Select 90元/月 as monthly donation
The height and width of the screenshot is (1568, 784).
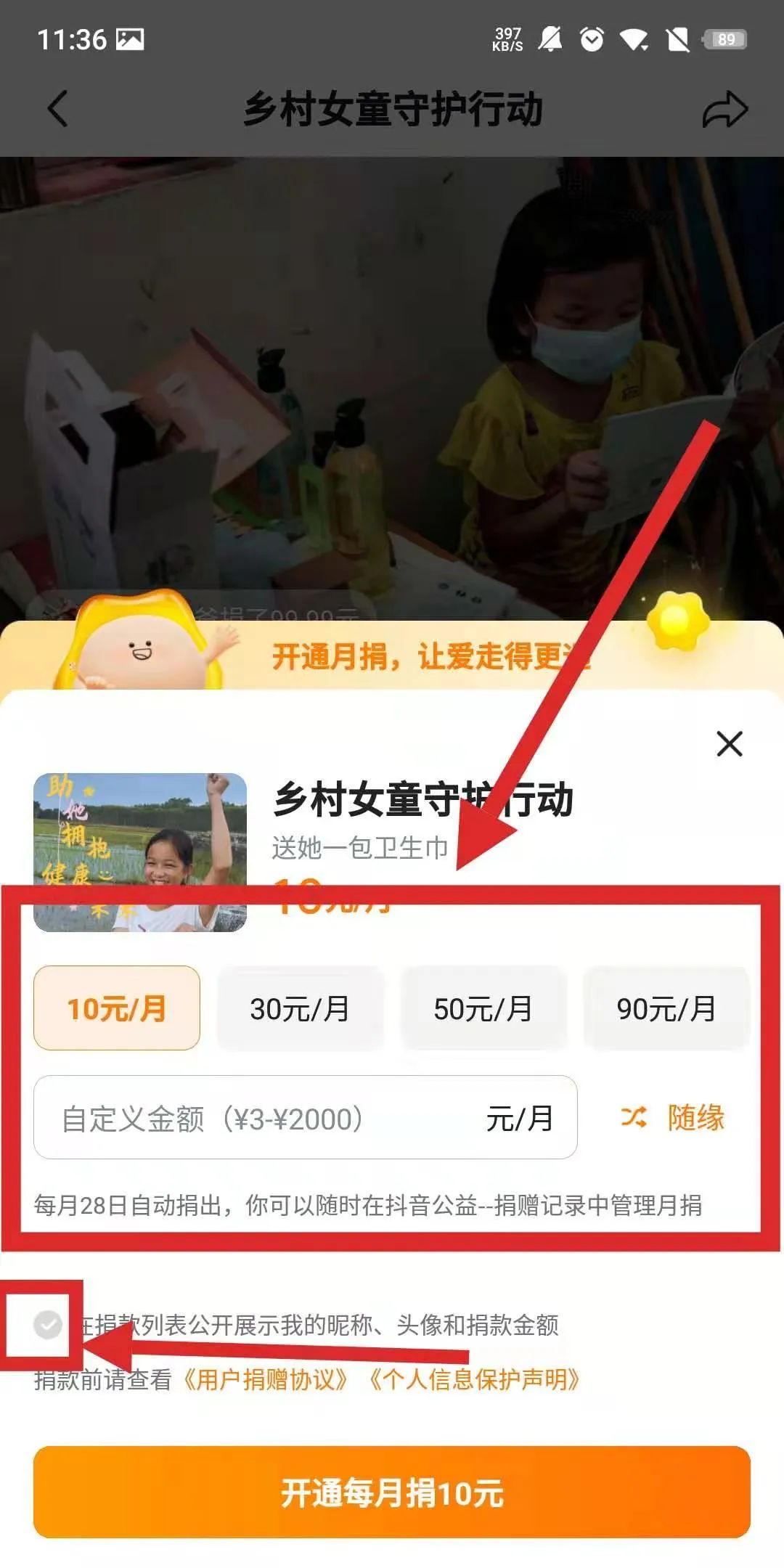(666, 1008)
